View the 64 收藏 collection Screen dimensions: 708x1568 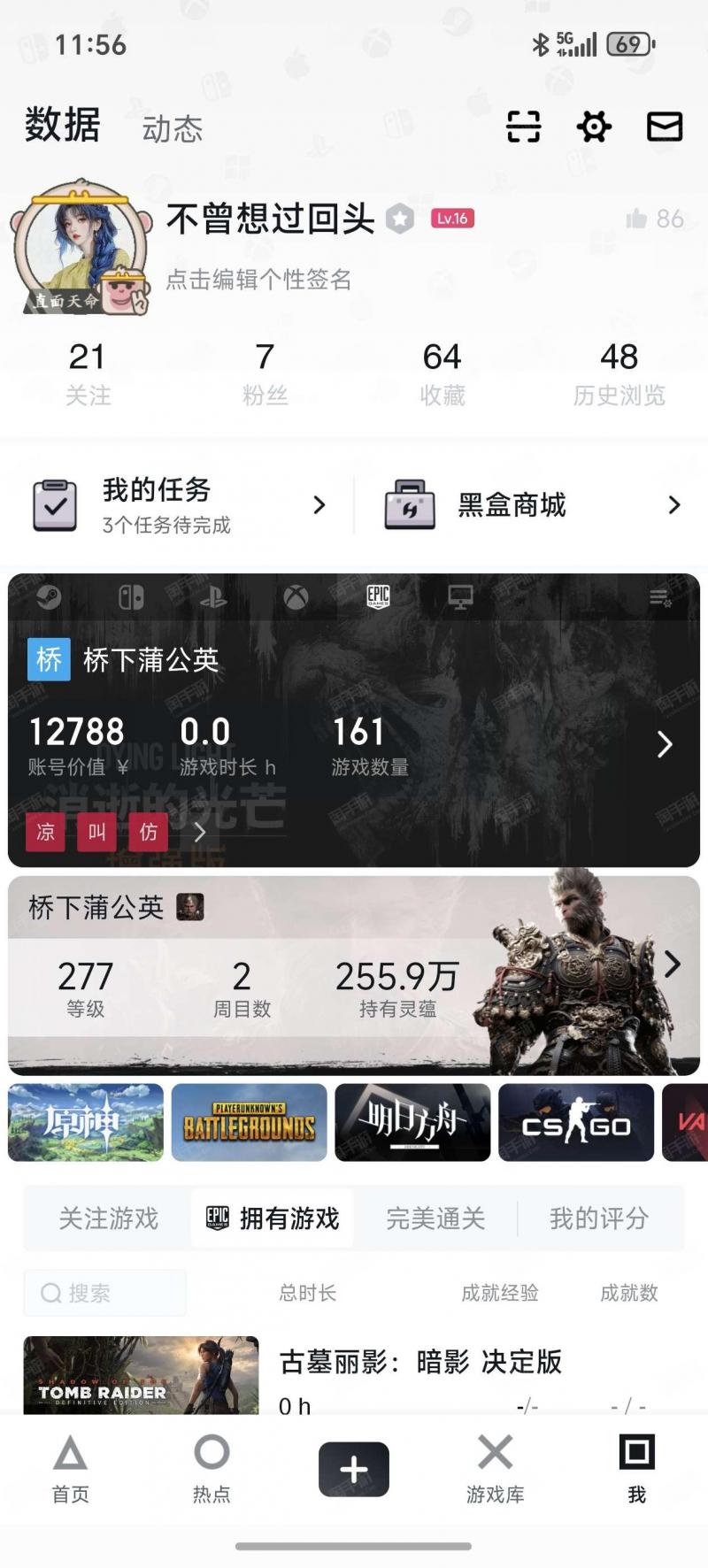point(442,373)
